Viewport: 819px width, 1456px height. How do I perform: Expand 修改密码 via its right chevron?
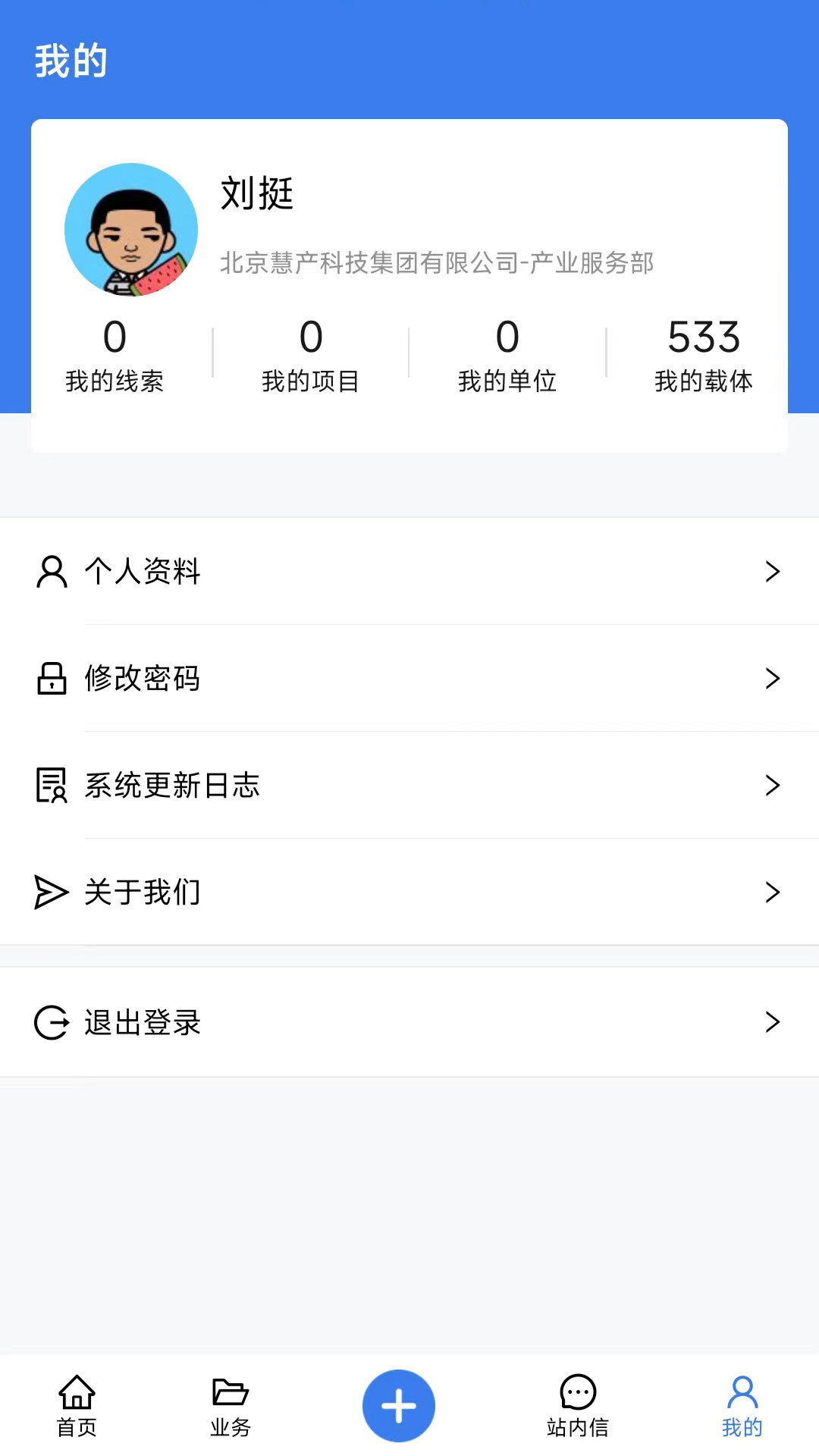(773, 679)
